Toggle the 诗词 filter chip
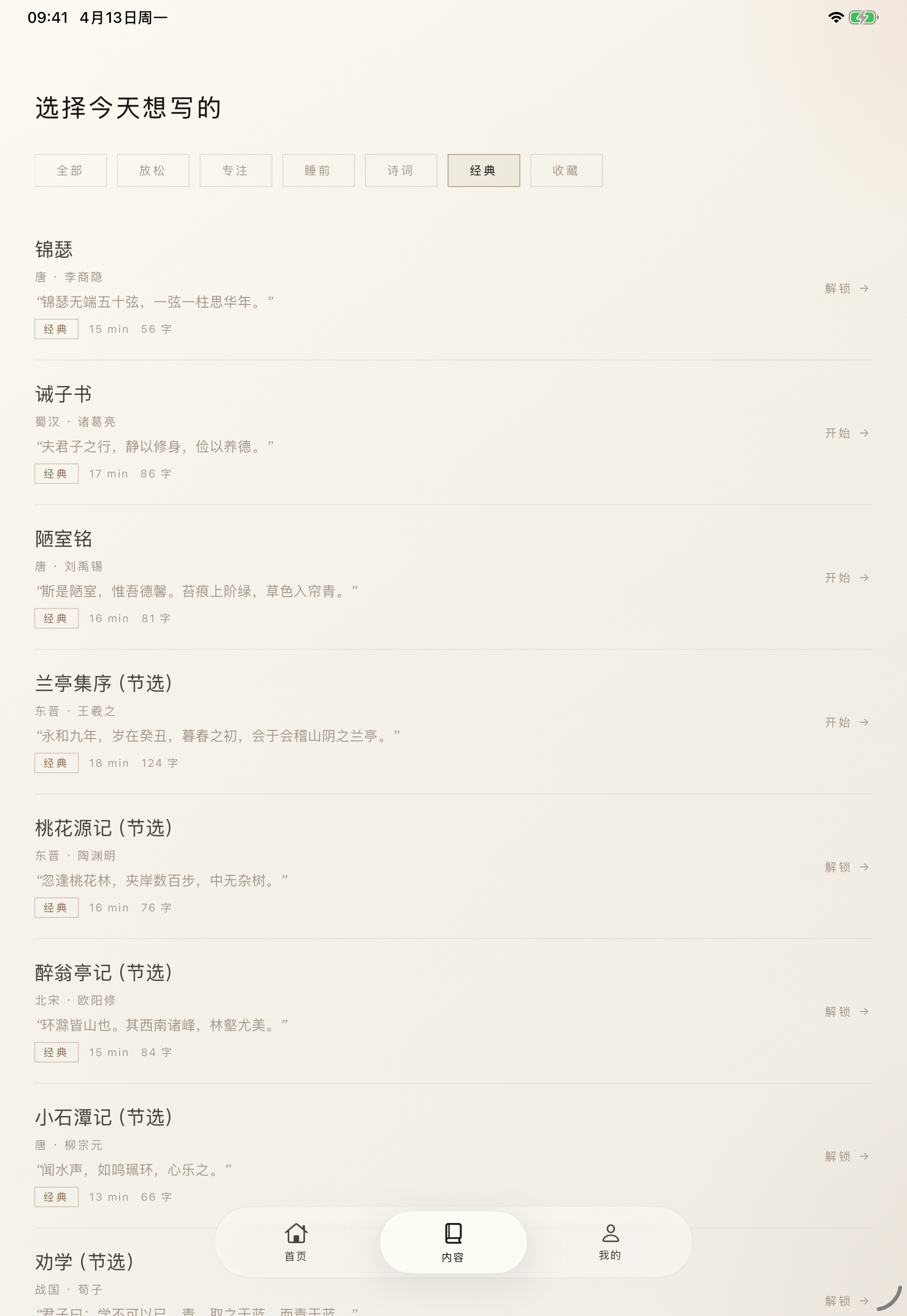This screenshot has width=907, height=1316. coord(400,170)
